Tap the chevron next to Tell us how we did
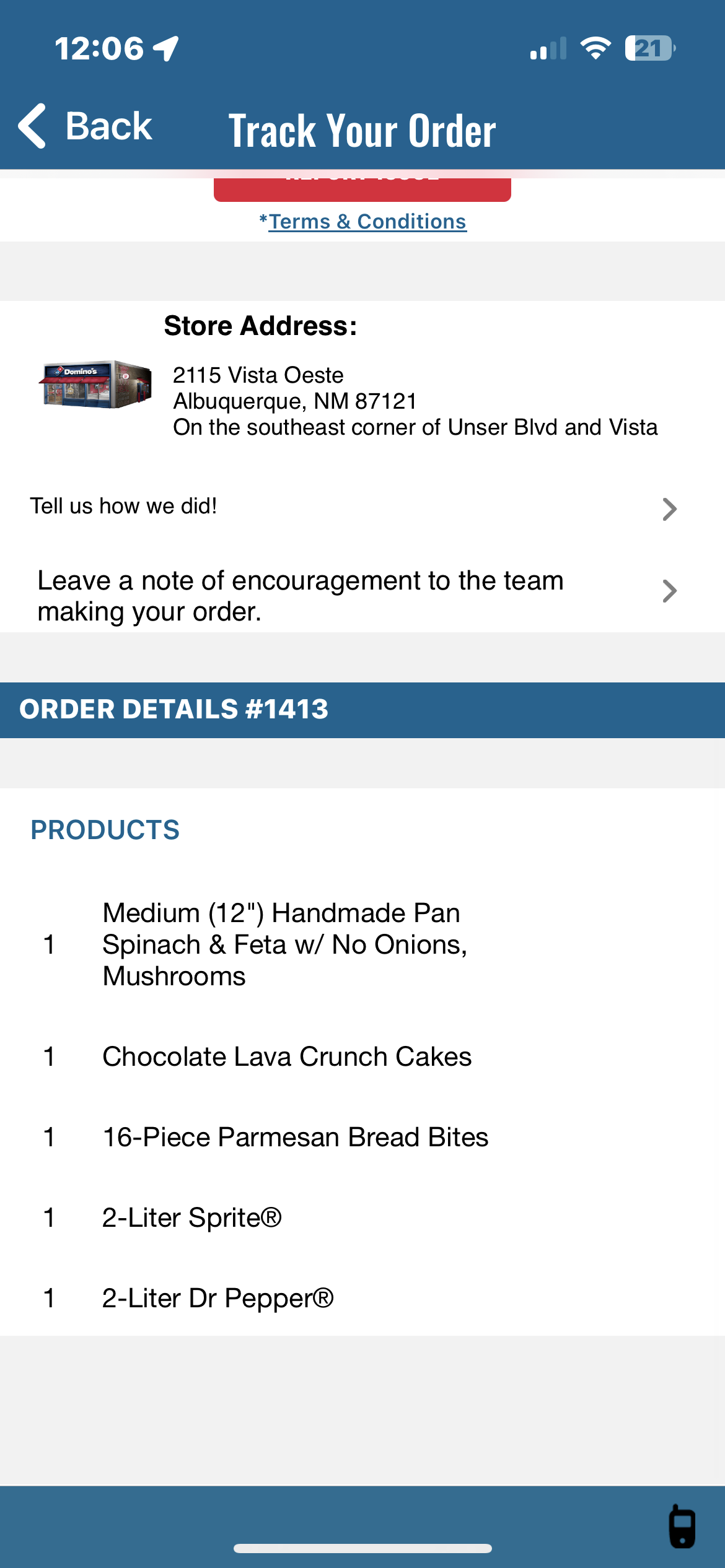 (x=669, y=509)
